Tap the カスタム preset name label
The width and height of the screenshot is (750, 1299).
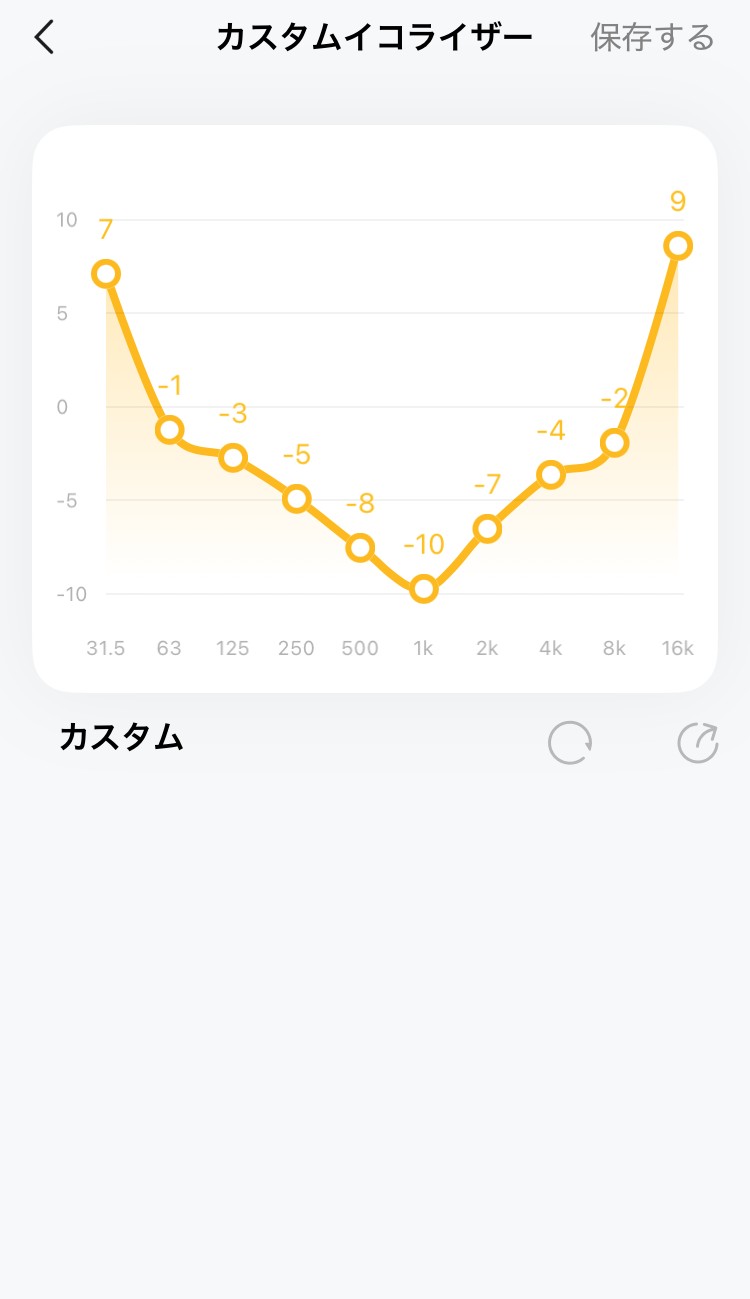(x=120, y=738)
